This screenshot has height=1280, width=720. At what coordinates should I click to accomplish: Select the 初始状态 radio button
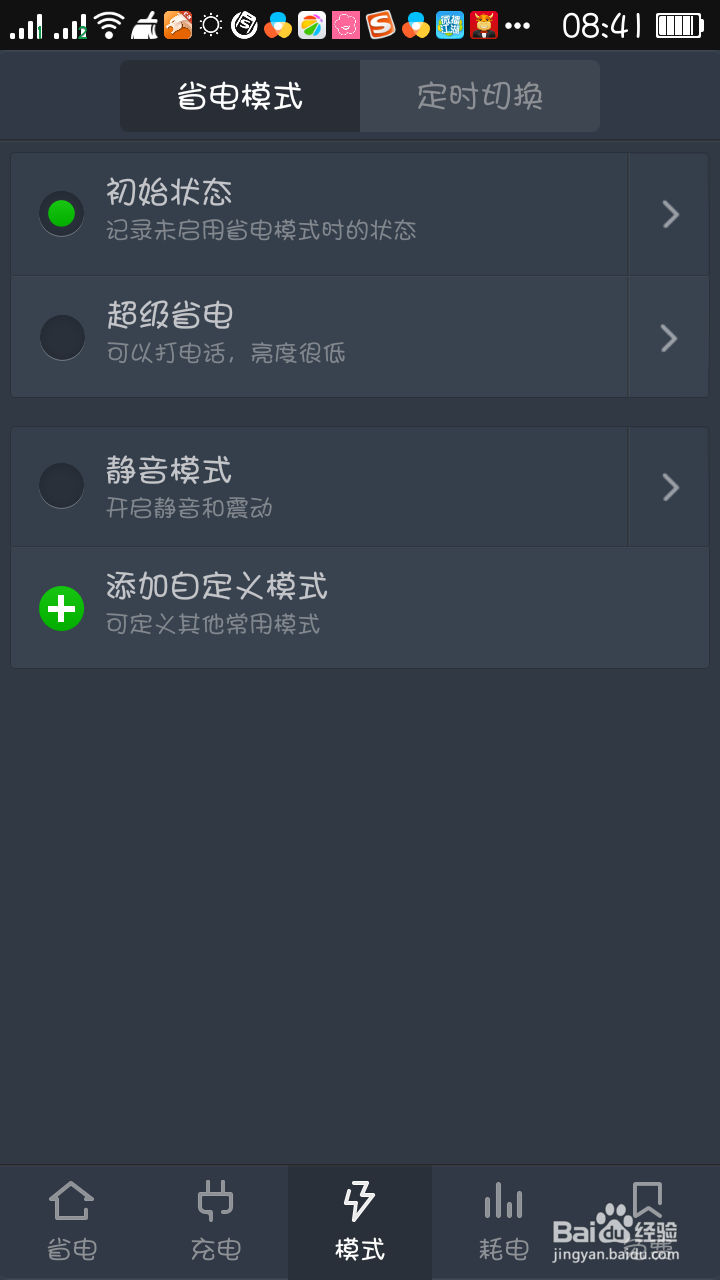(x=61, y=213)
